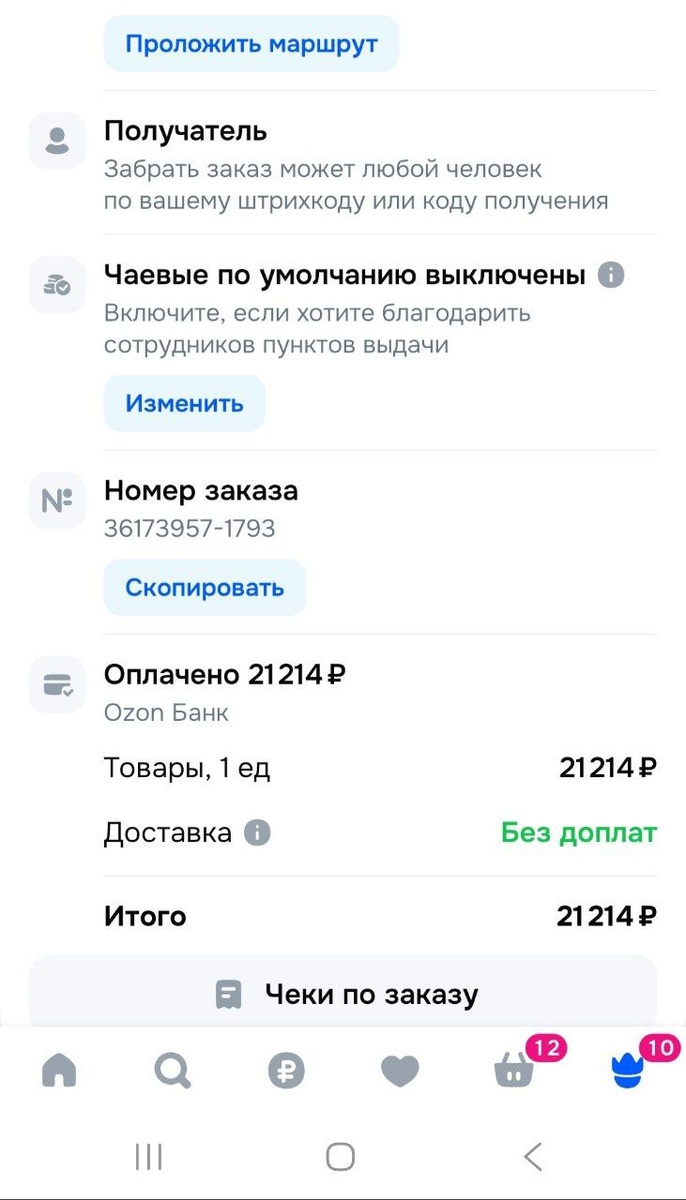The width and height of the screenshot is (686, 1200).
Task: Open the cart with 12 items
Action: pos(515,1070)
